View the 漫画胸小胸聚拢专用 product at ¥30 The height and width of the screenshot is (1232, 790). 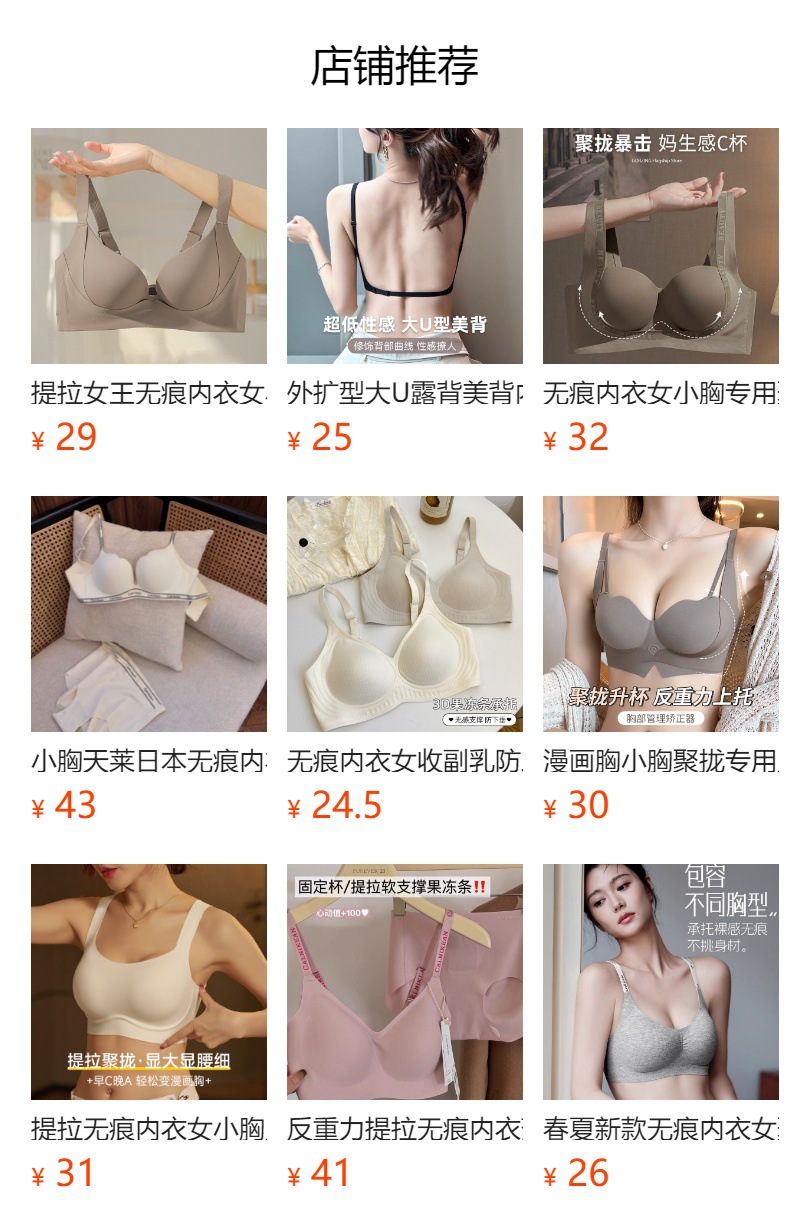click(x=661, y=614)
